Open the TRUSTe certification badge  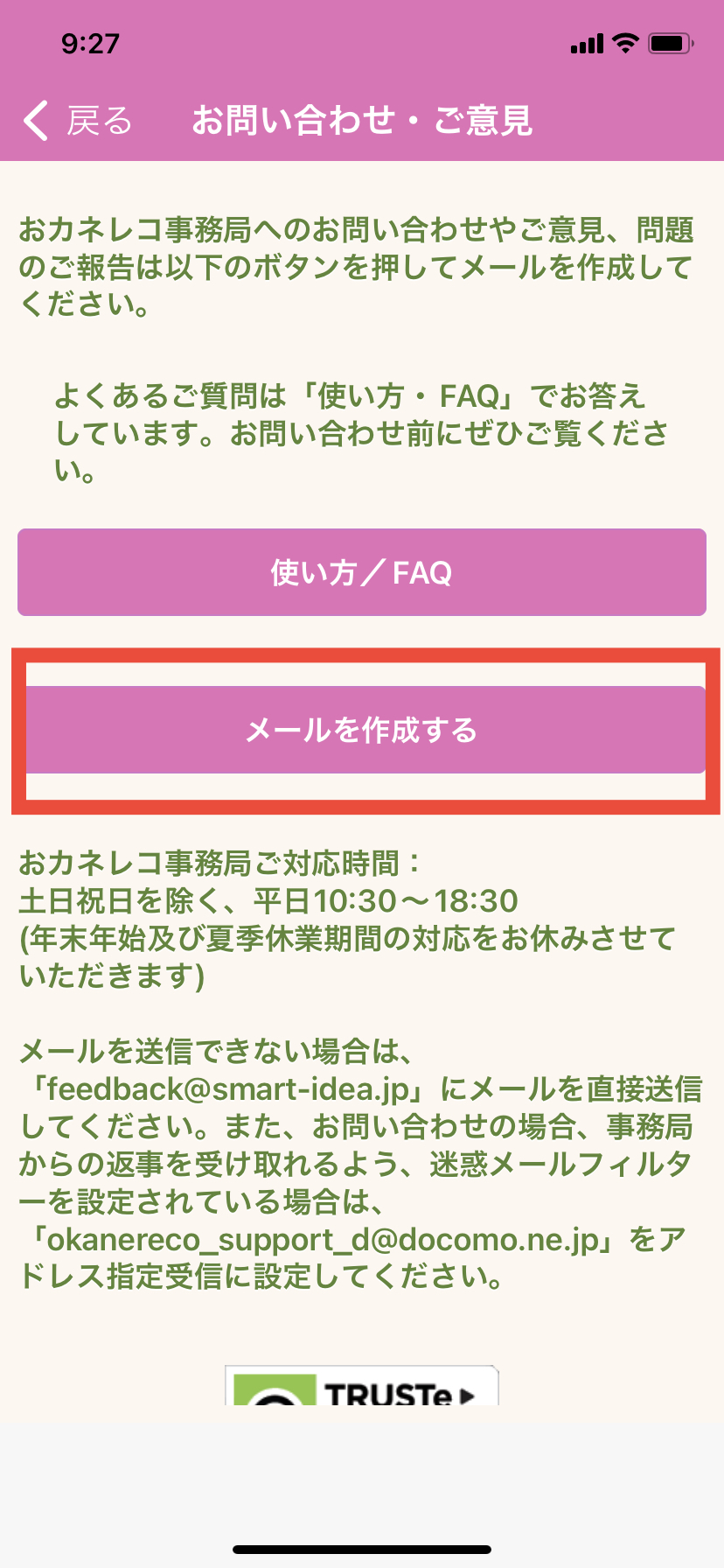pos(362,1386)
